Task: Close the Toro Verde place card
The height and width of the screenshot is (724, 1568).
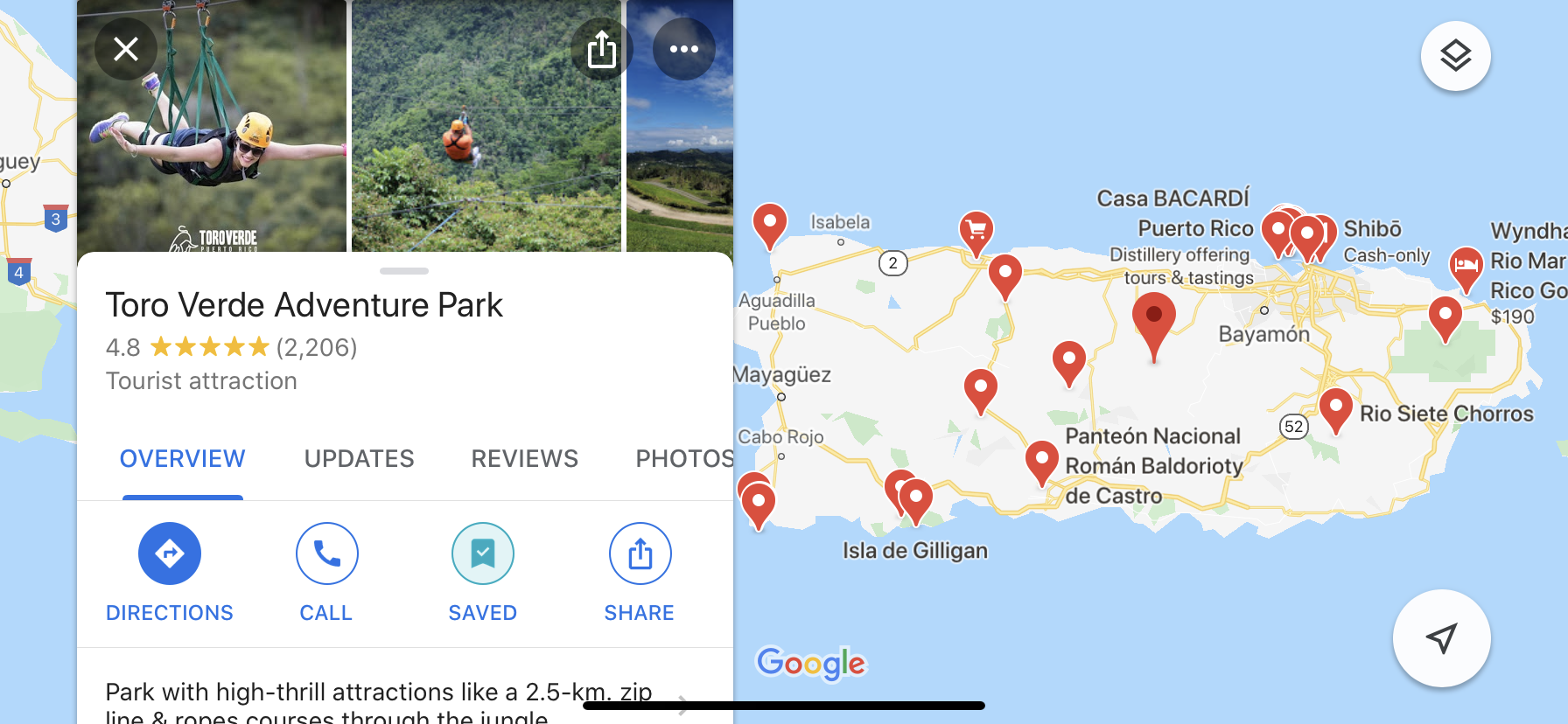Action: pos(126,49)
